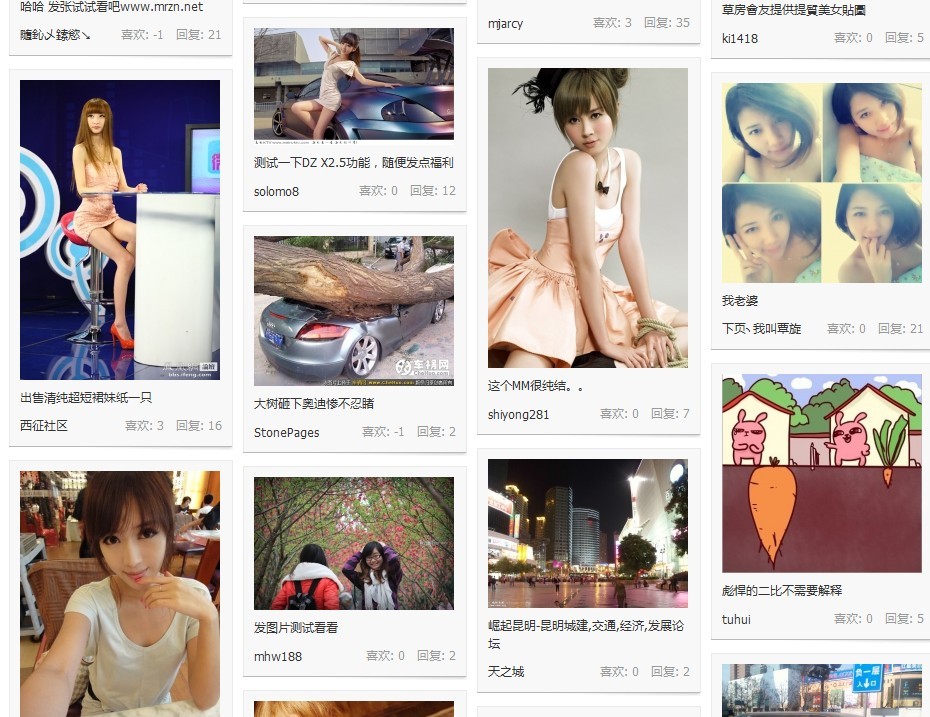View author 天之城's profile
This screenshot has width=930, height=717.
[506, 671]
